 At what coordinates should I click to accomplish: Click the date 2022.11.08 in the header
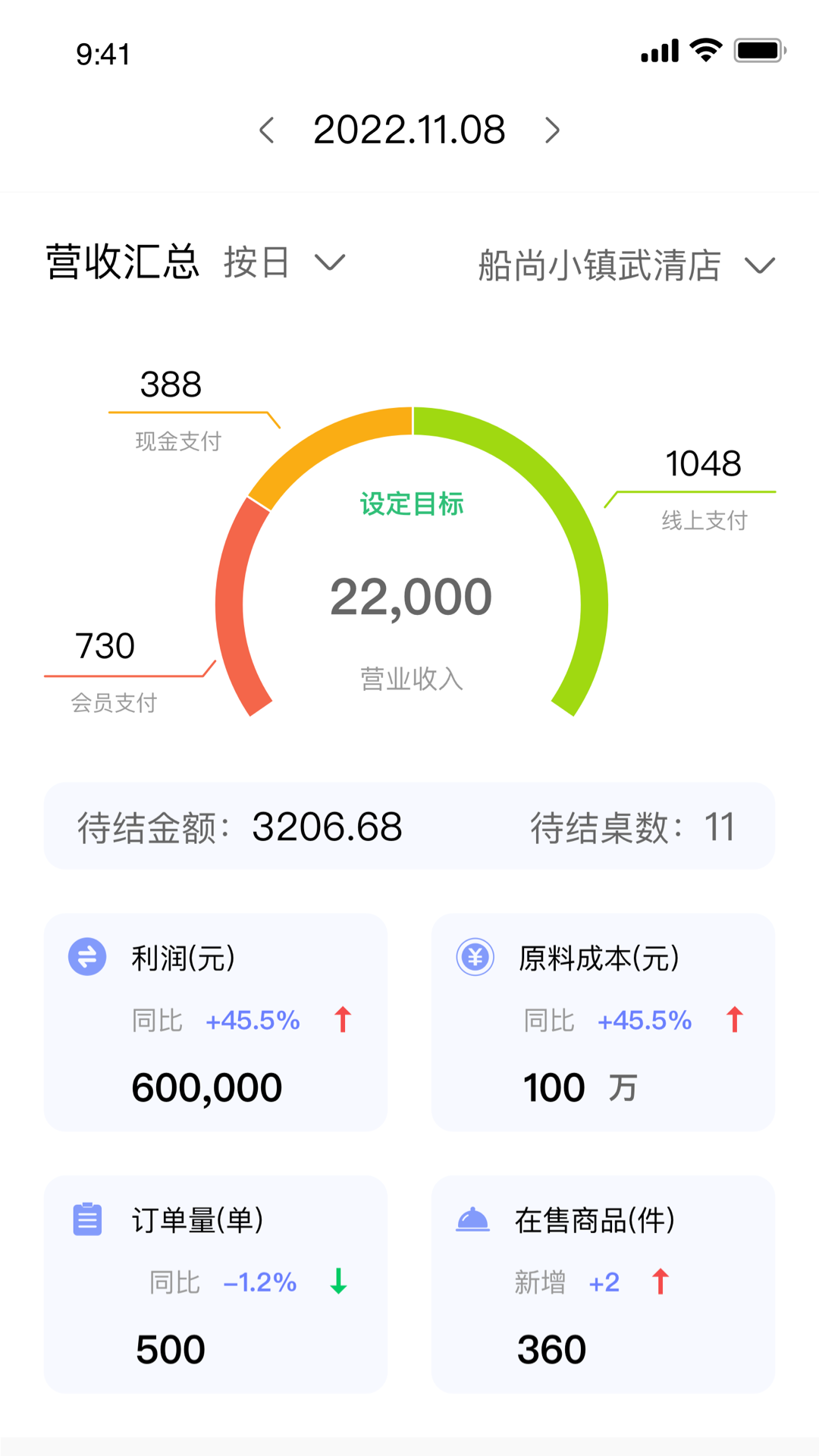click(x=409, y=129)
